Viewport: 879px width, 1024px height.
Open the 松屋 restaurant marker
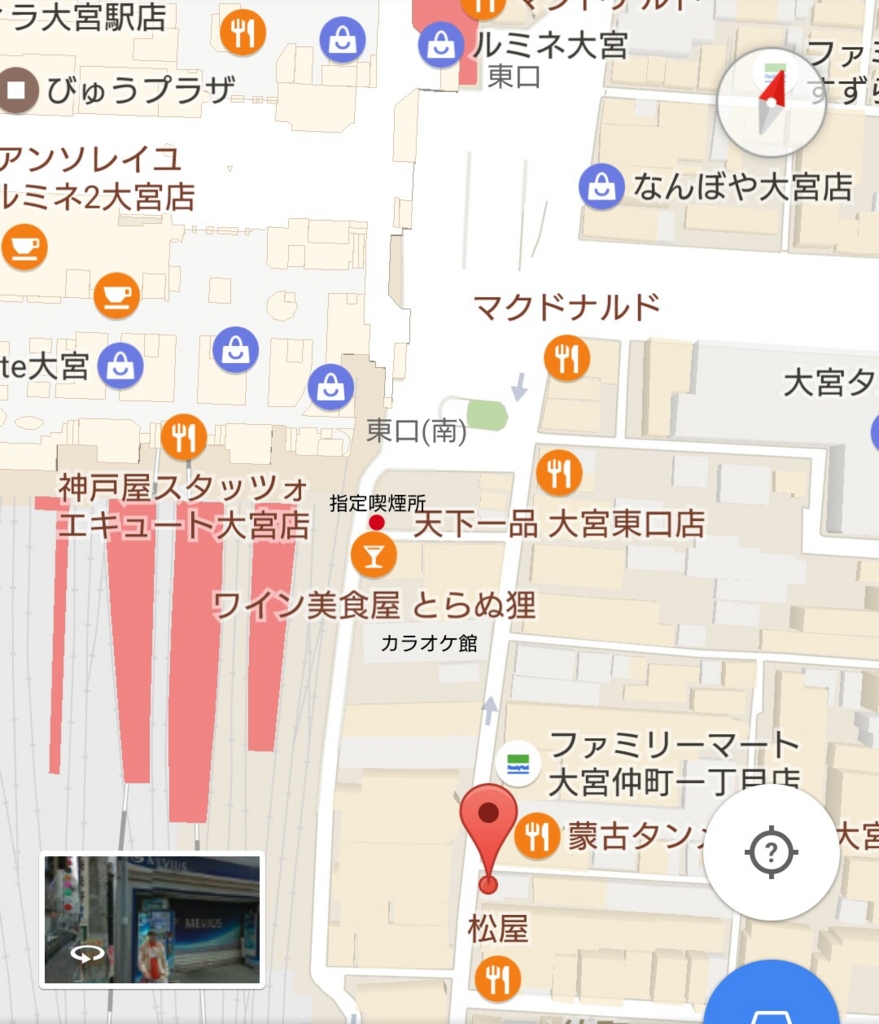[497, 979]
